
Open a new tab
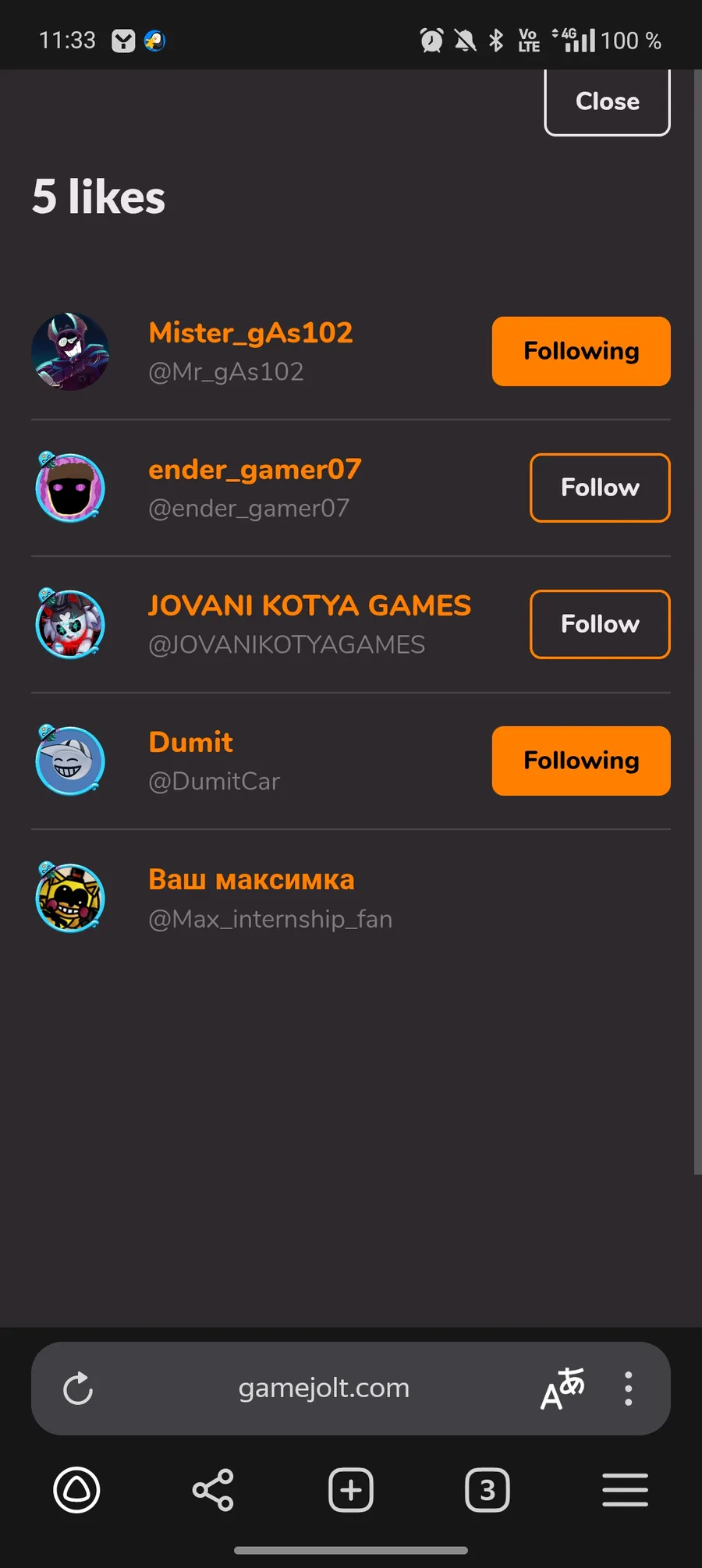pos(351,1490)
